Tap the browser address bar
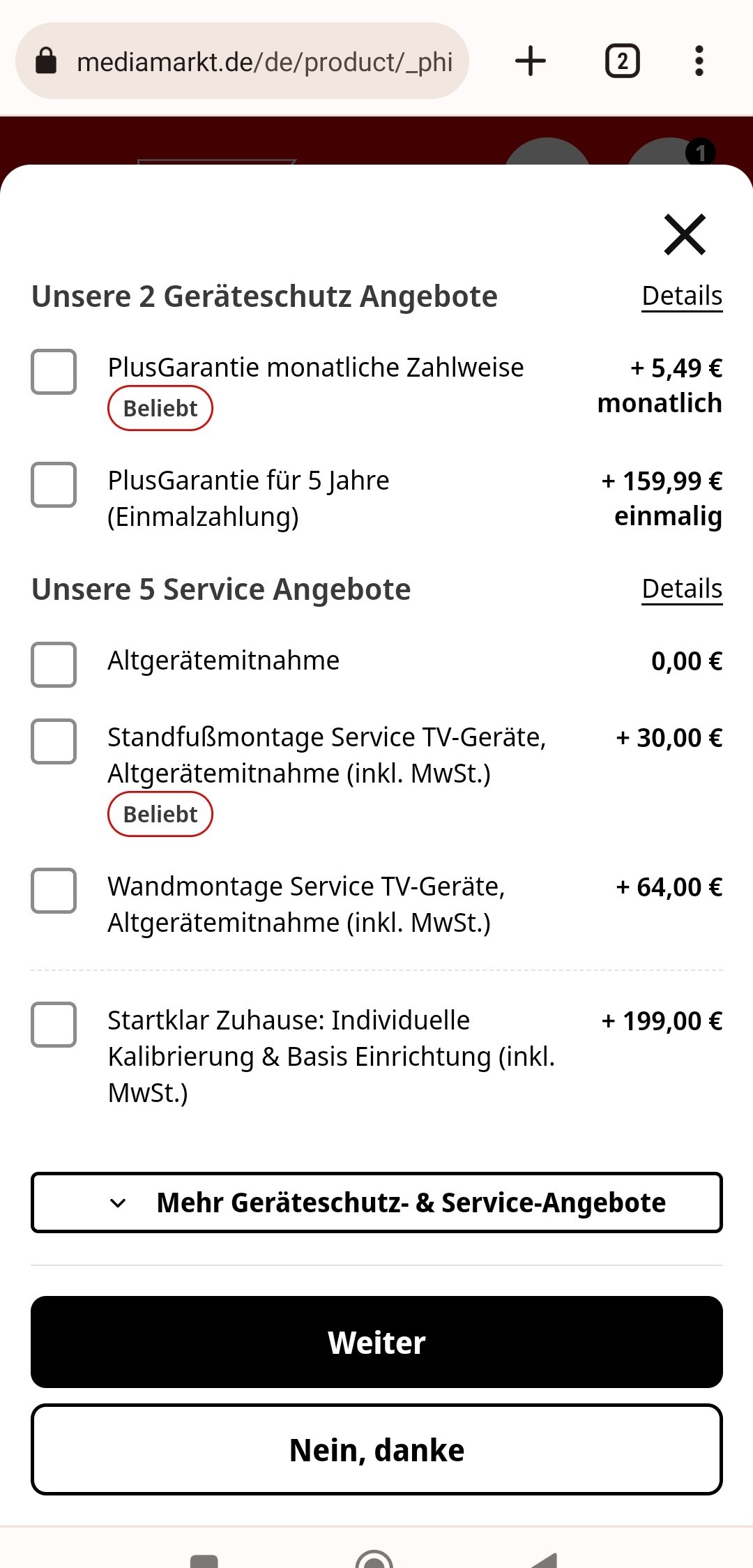The height and width of the screenshot is (1568, 753). point(242,61)
